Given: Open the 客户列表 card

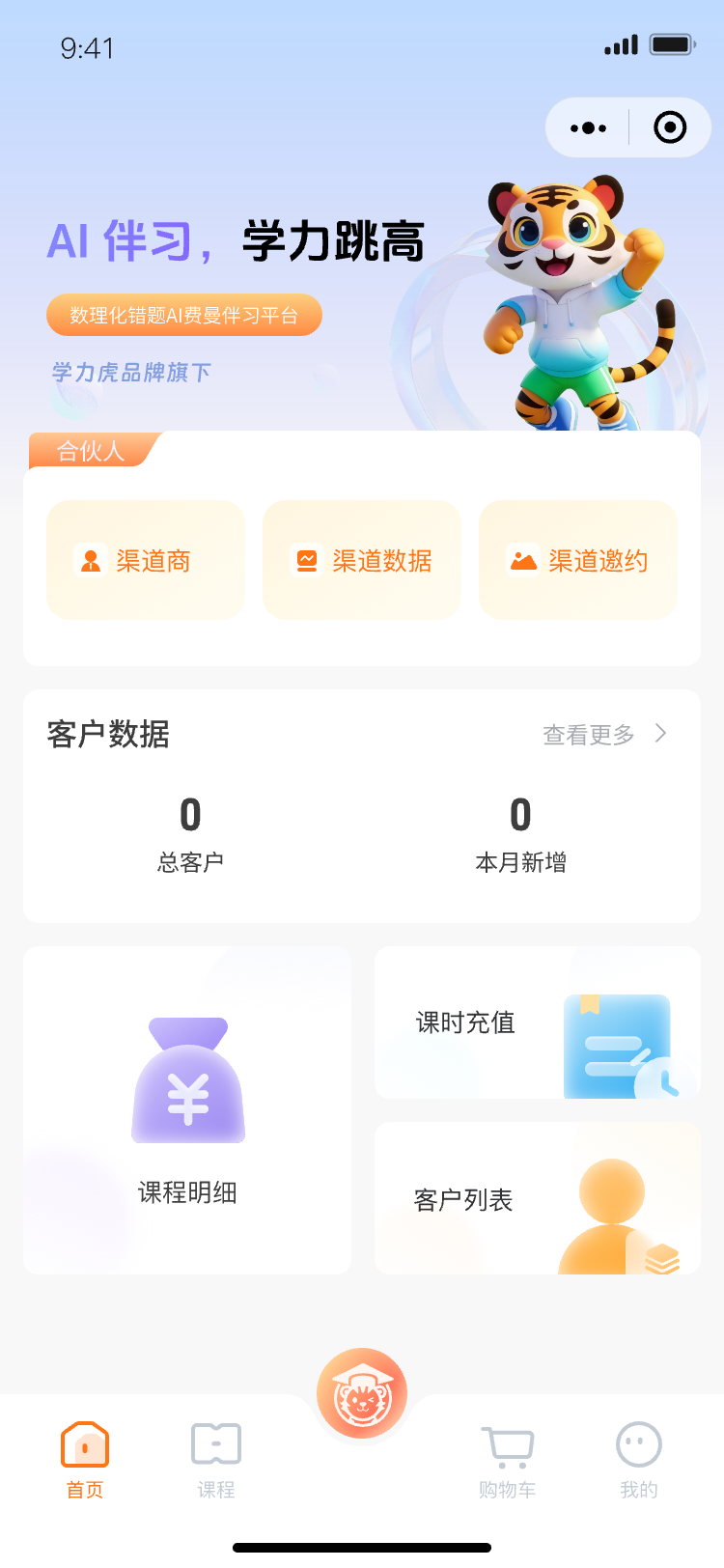Looking at the screenshot, I should point(537,1199).
